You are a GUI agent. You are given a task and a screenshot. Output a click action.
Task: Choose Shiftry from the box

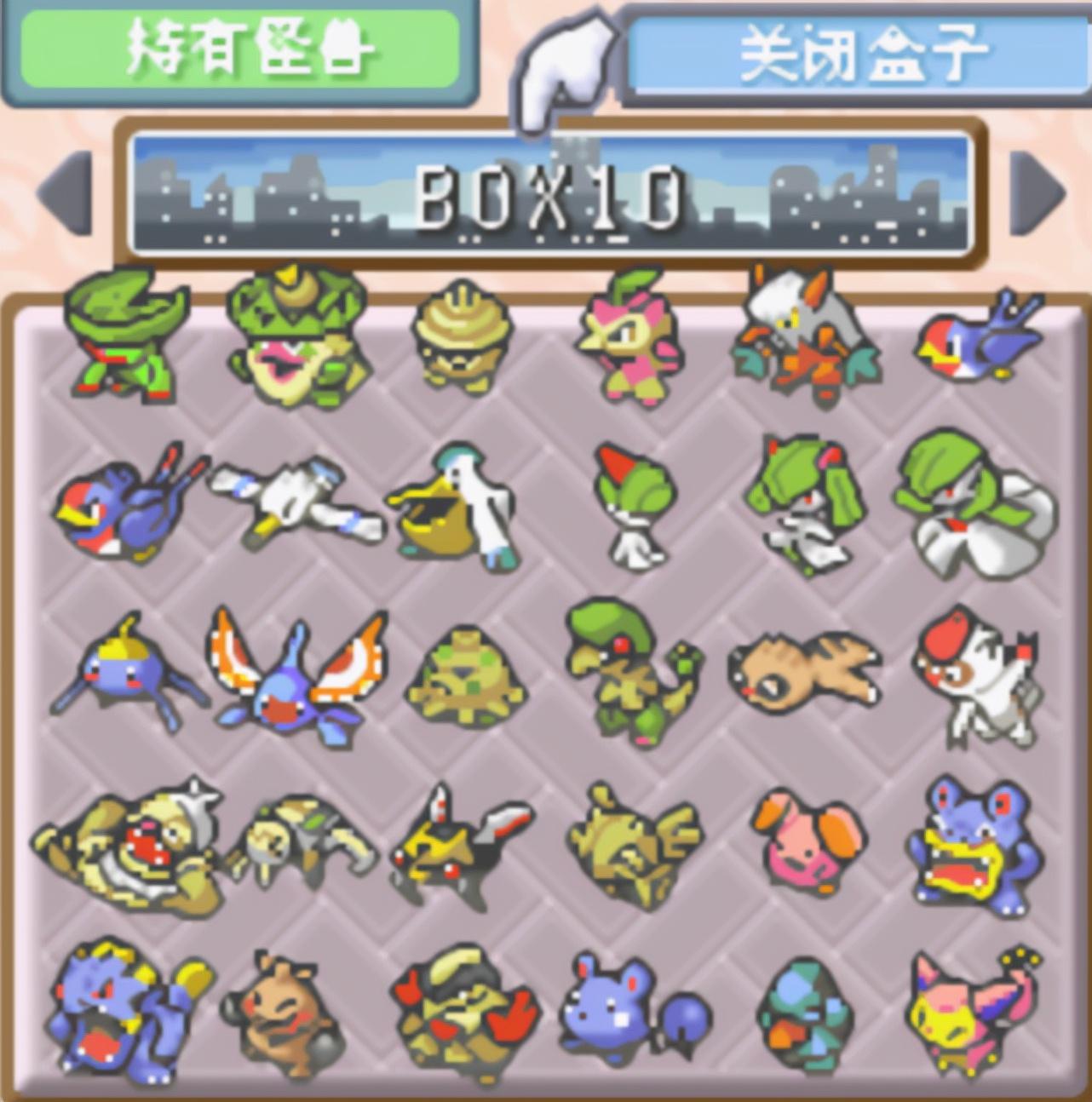coord(805,336)
